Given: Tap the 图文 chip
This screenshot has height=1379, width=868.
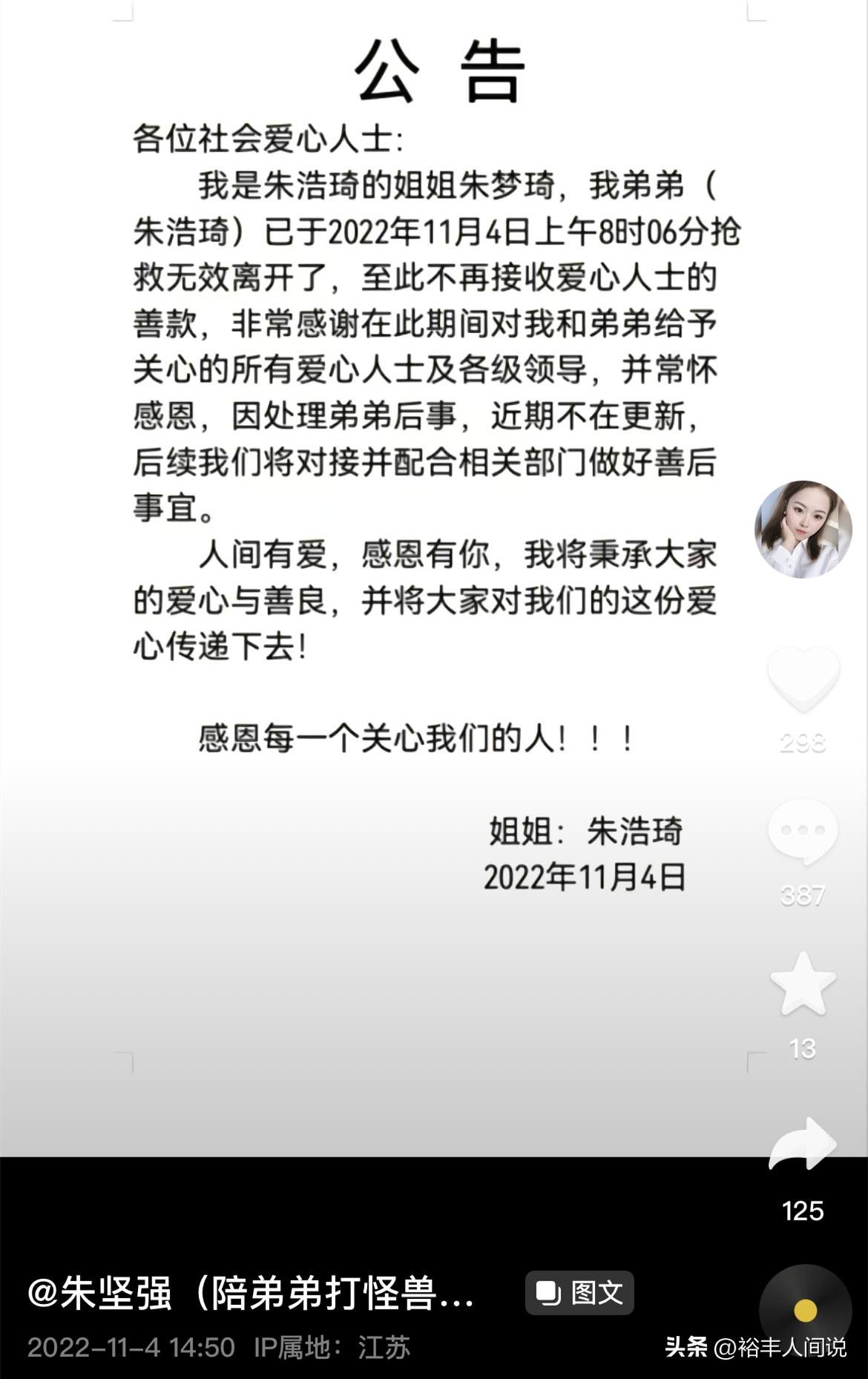Looking at the screenshot, I should click(x=579, y=1293).
